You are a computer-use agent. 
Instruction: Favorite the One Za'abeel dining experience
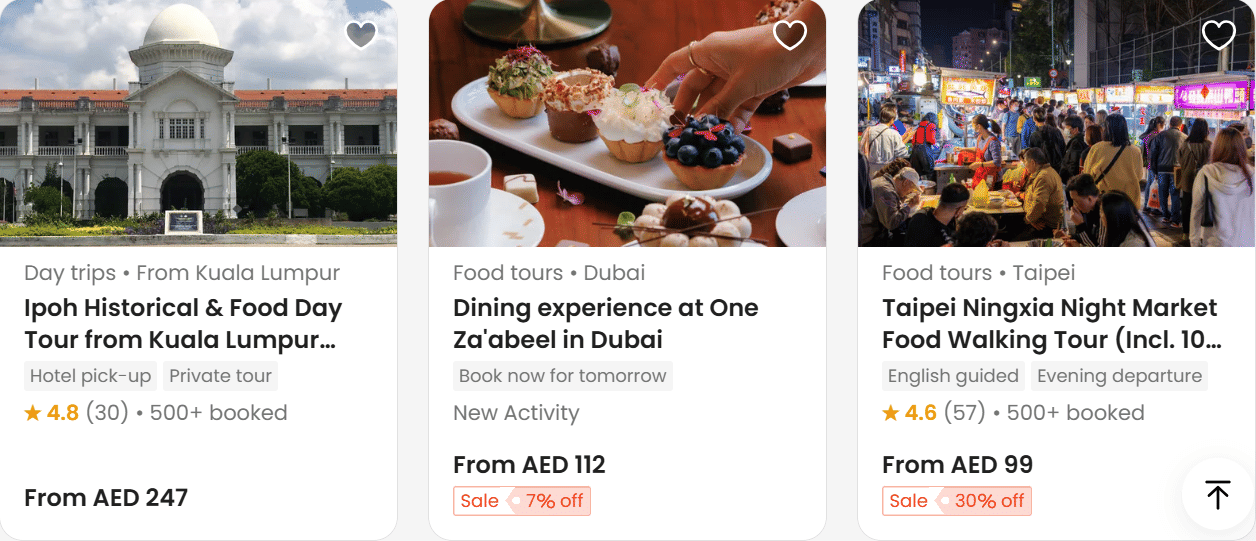790,35
